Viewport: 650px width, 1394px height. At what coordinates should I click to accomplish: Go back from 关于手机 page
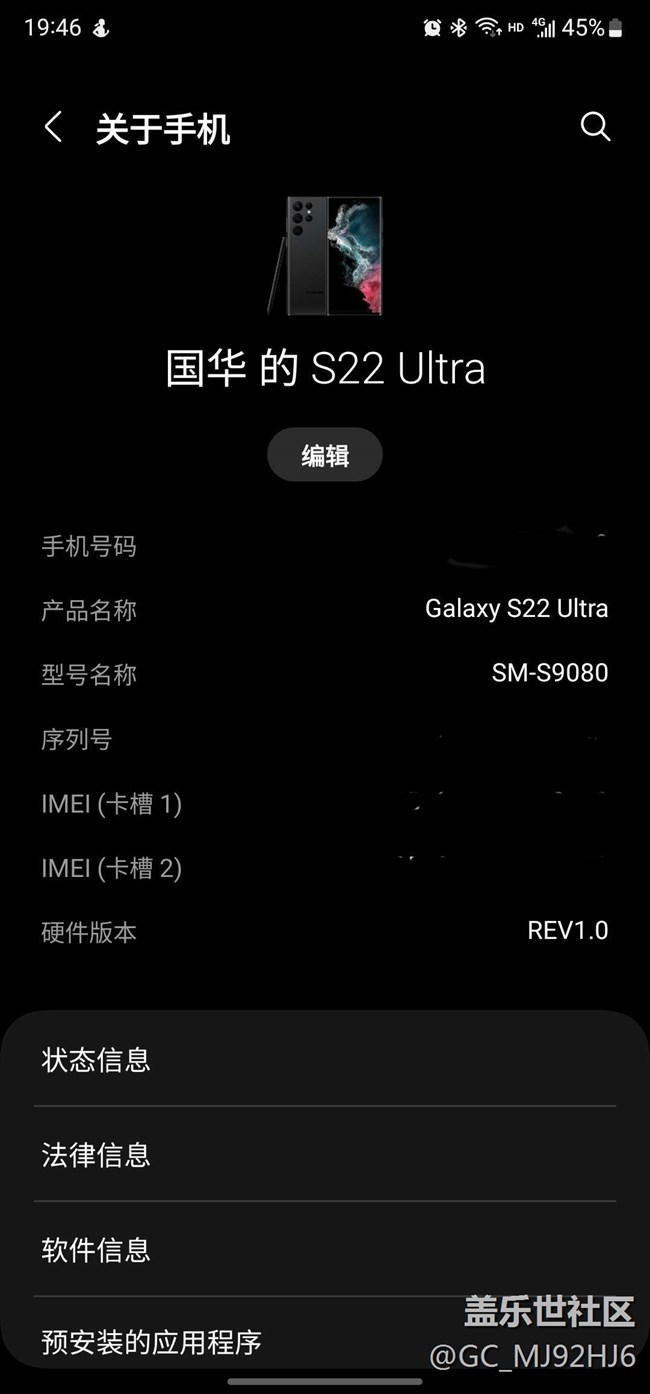pyautogui.click(x=54, y=128)
